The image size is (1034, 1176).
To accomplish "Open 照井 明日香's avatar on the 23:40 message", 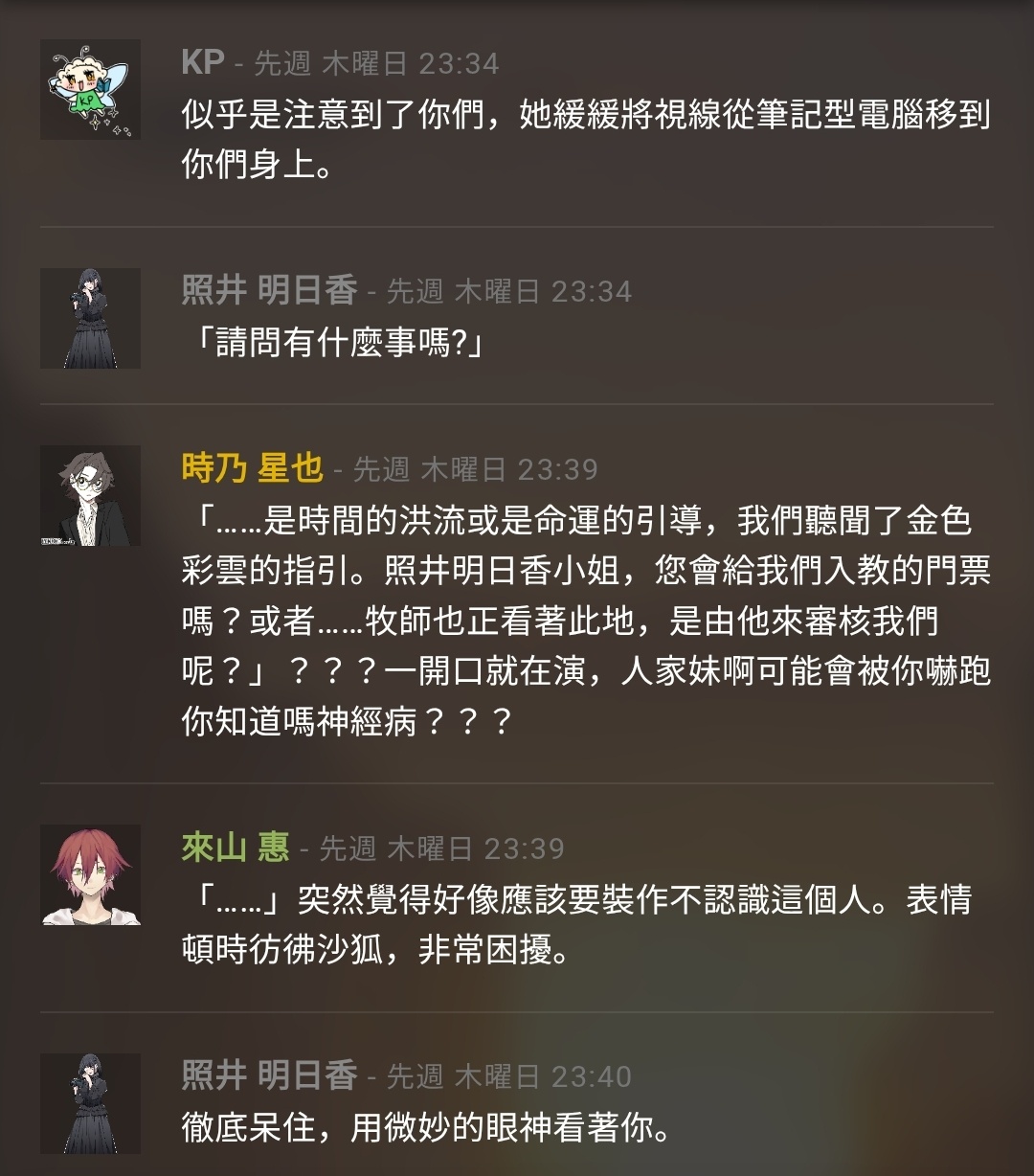I will (90, 1103).
